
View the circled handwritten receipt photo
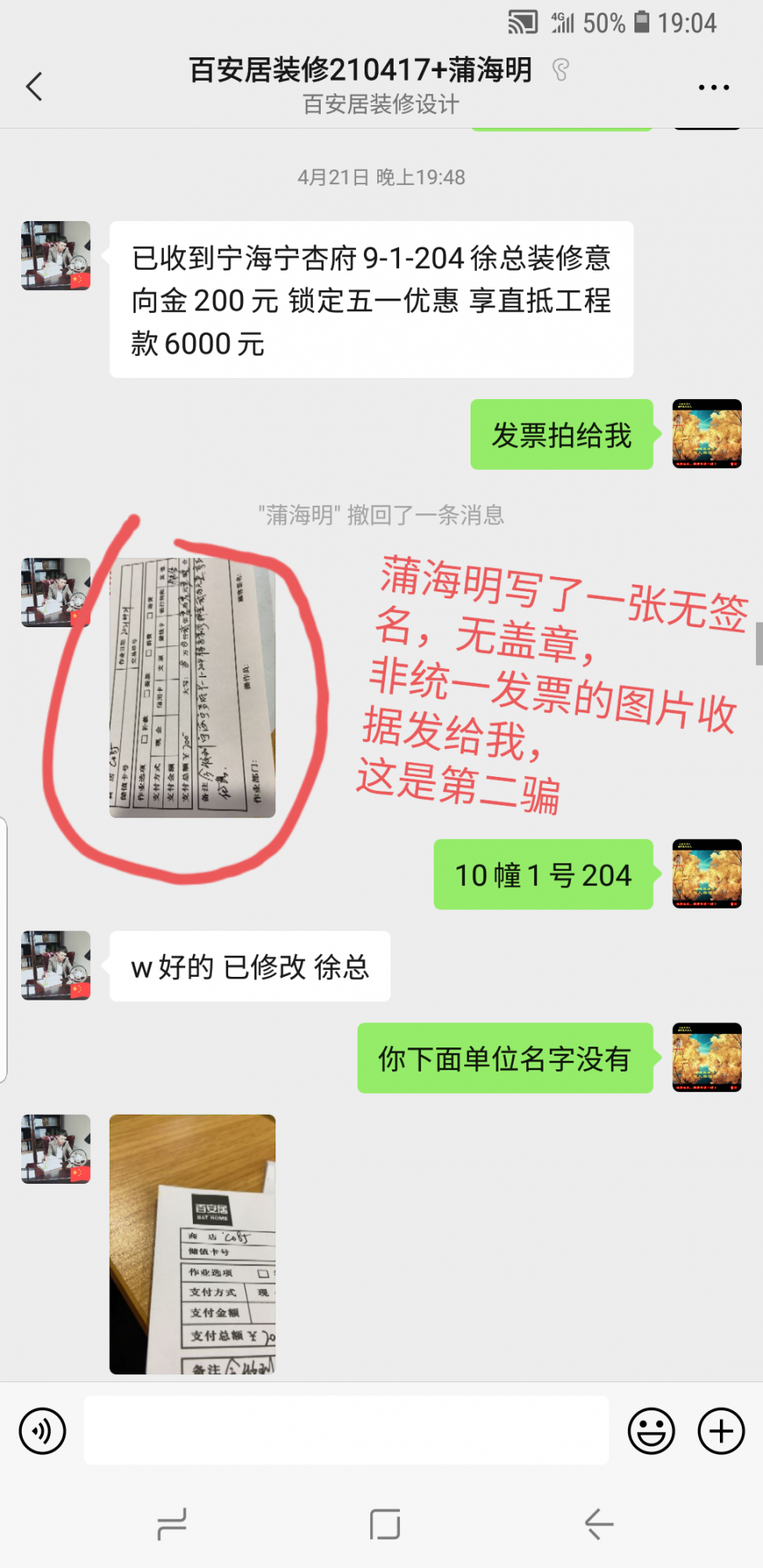[192, 688]
